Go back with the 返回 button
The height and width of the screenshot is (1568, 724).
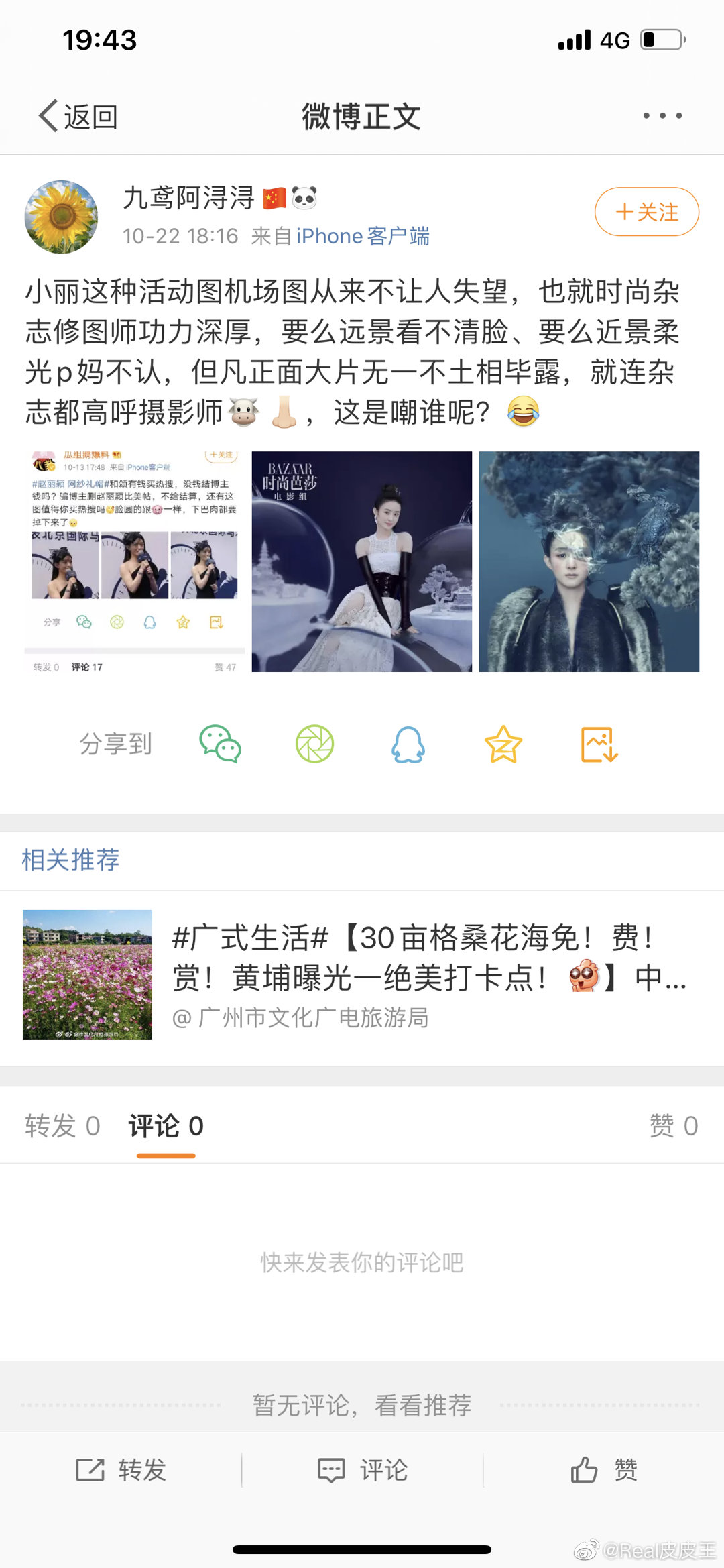tap(78, 117)
